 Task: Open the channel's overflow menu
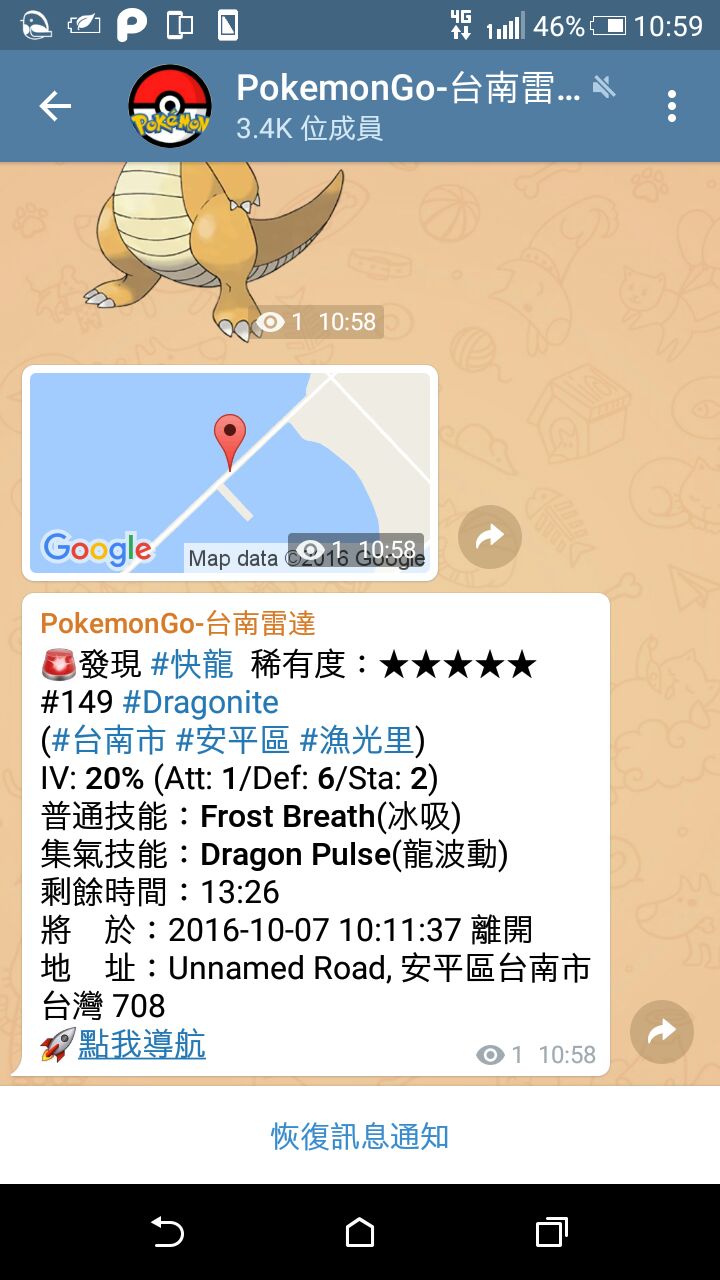pos(671,106)
